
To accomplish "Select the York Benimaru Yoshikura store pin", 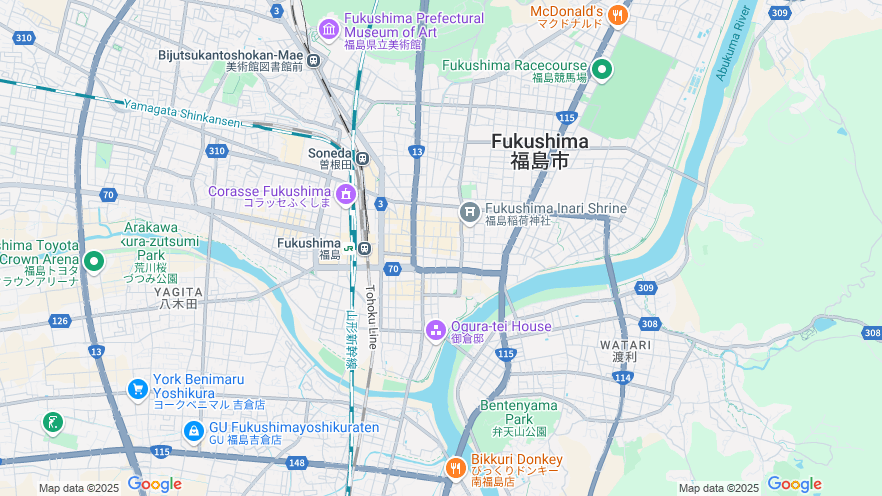I will tap(138, 389).
